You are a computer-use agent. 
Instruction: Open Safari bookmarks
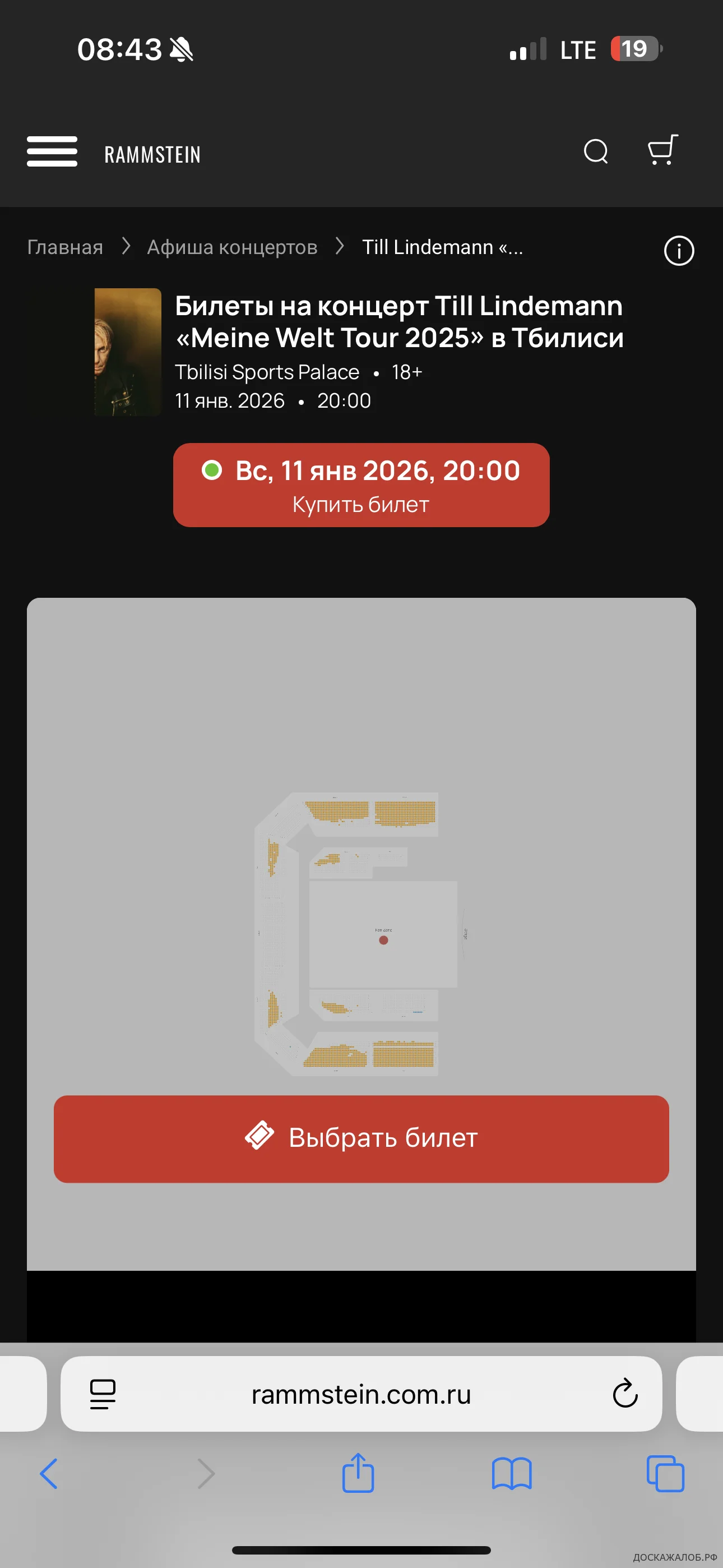pos(511,1474)
